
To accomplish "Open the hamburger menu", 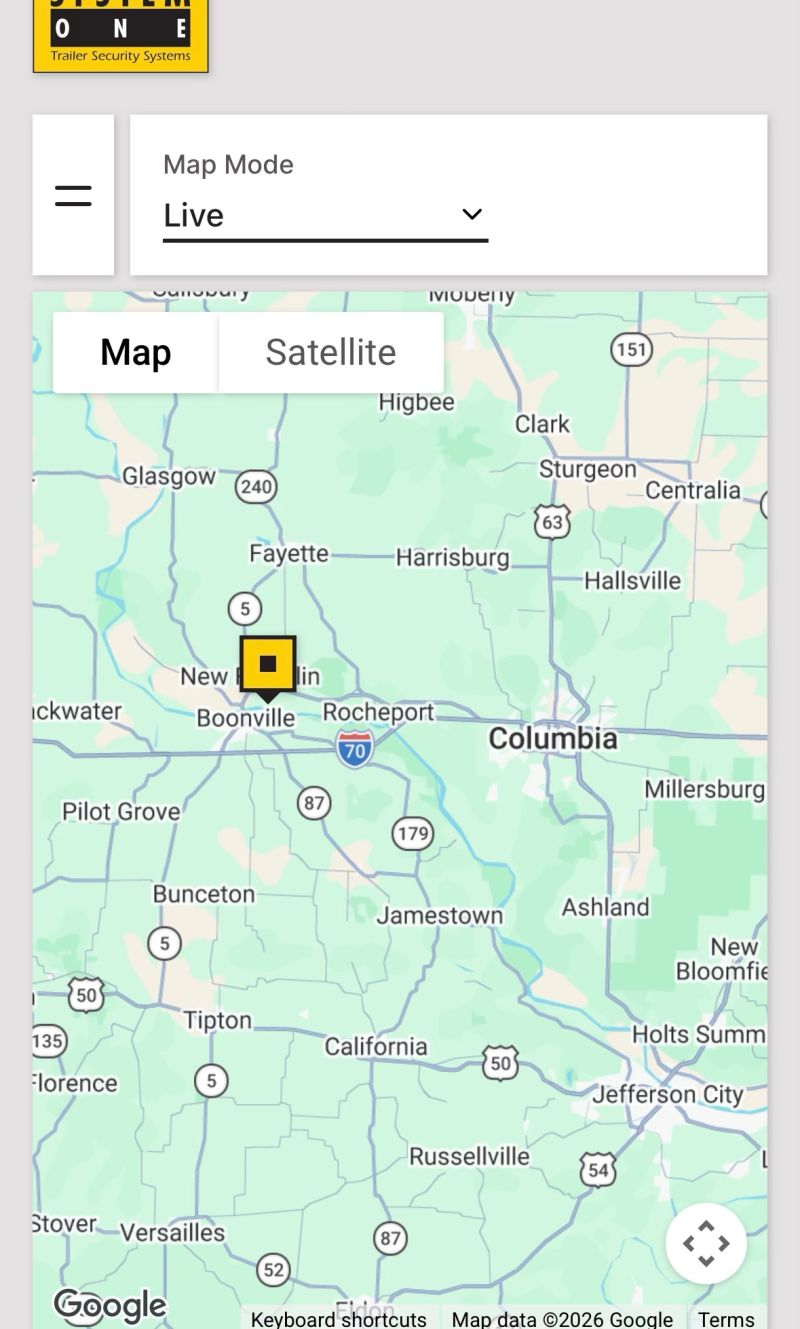I will [73, 195].
